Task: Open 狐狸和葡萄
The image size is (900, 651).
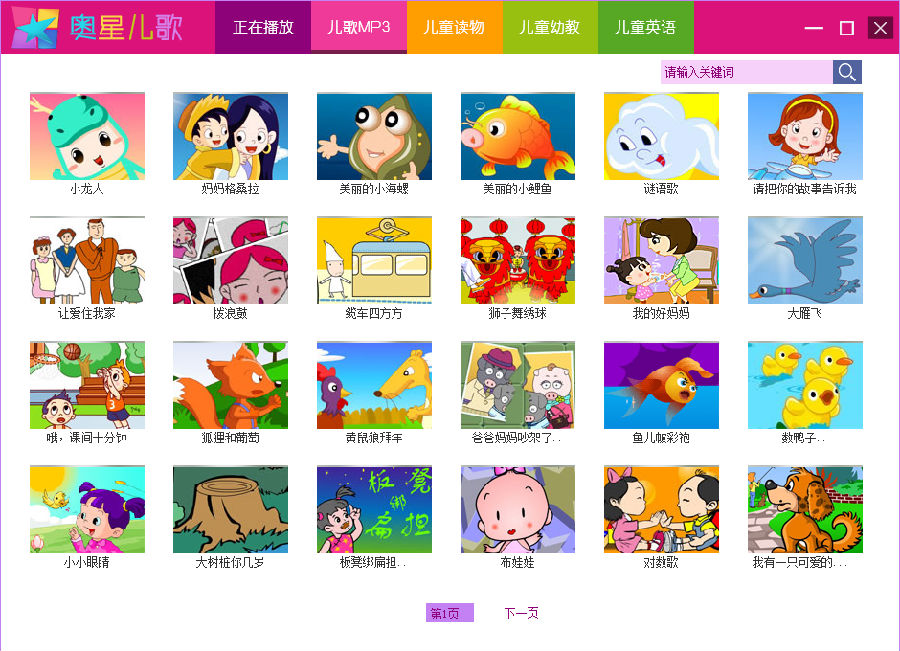Action: (x=230, y=385)
